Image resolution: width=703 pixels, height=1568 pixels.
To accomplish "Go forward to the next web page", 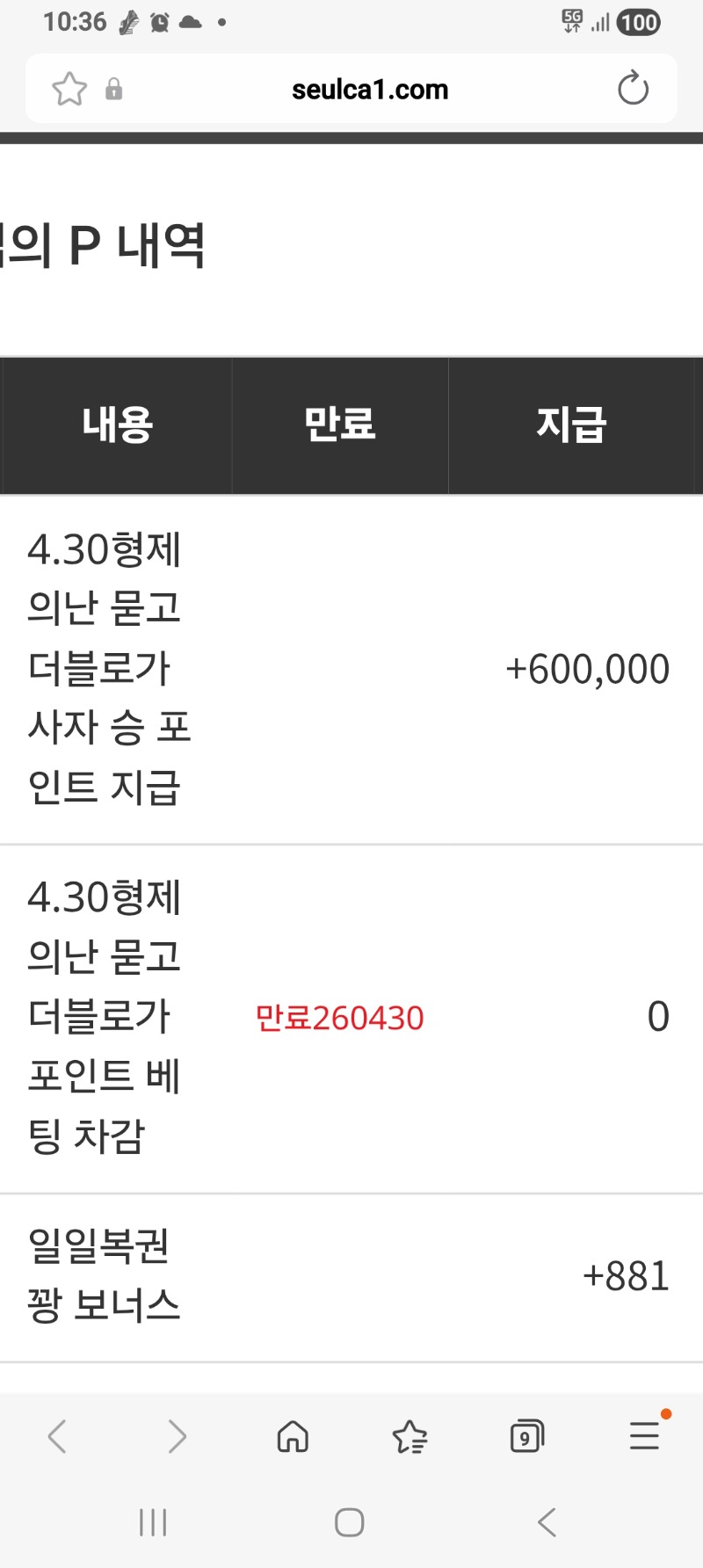I will click(177, 1437).
